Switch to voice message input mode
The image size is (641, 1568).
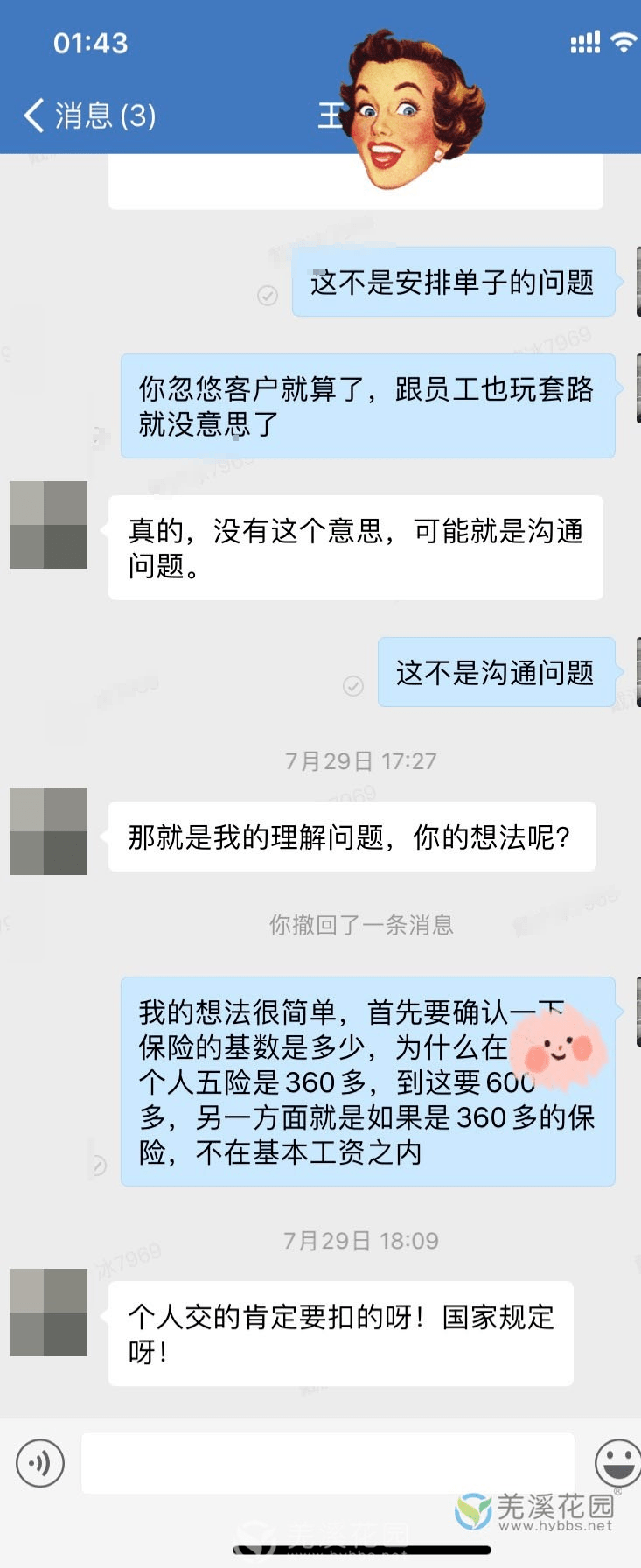[38, 1462]
